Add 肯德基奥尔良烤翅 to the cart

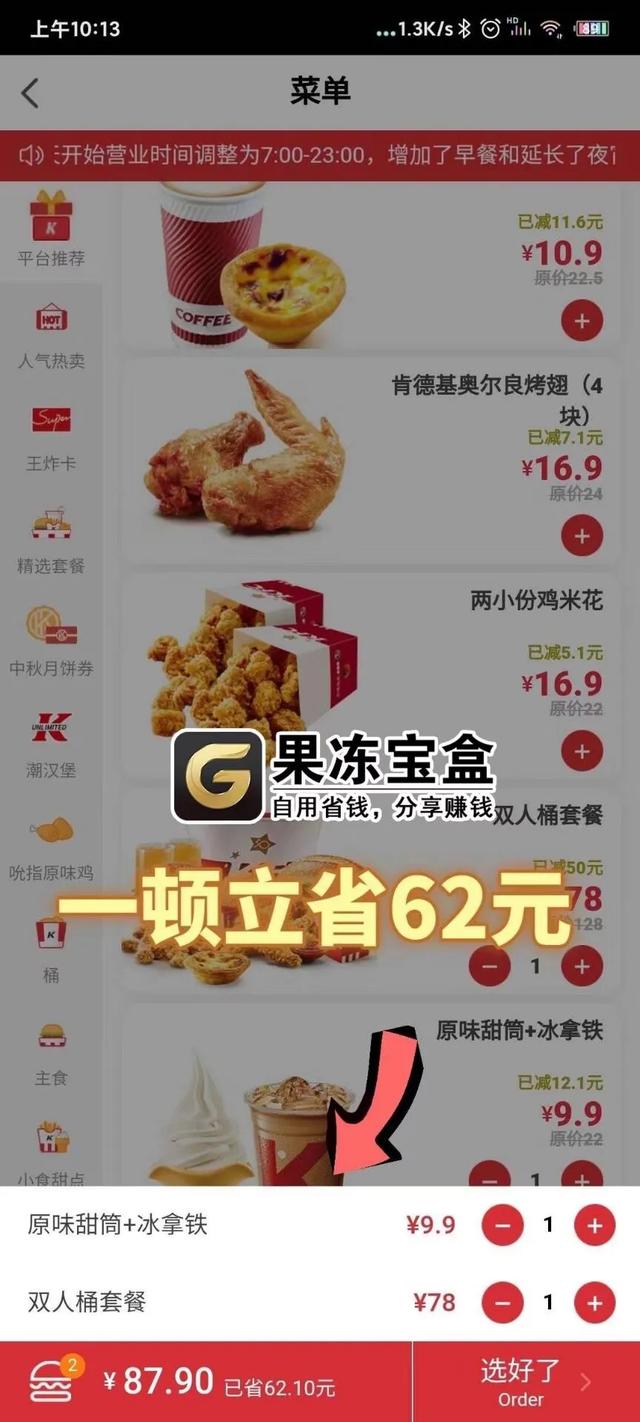point(582,536)
